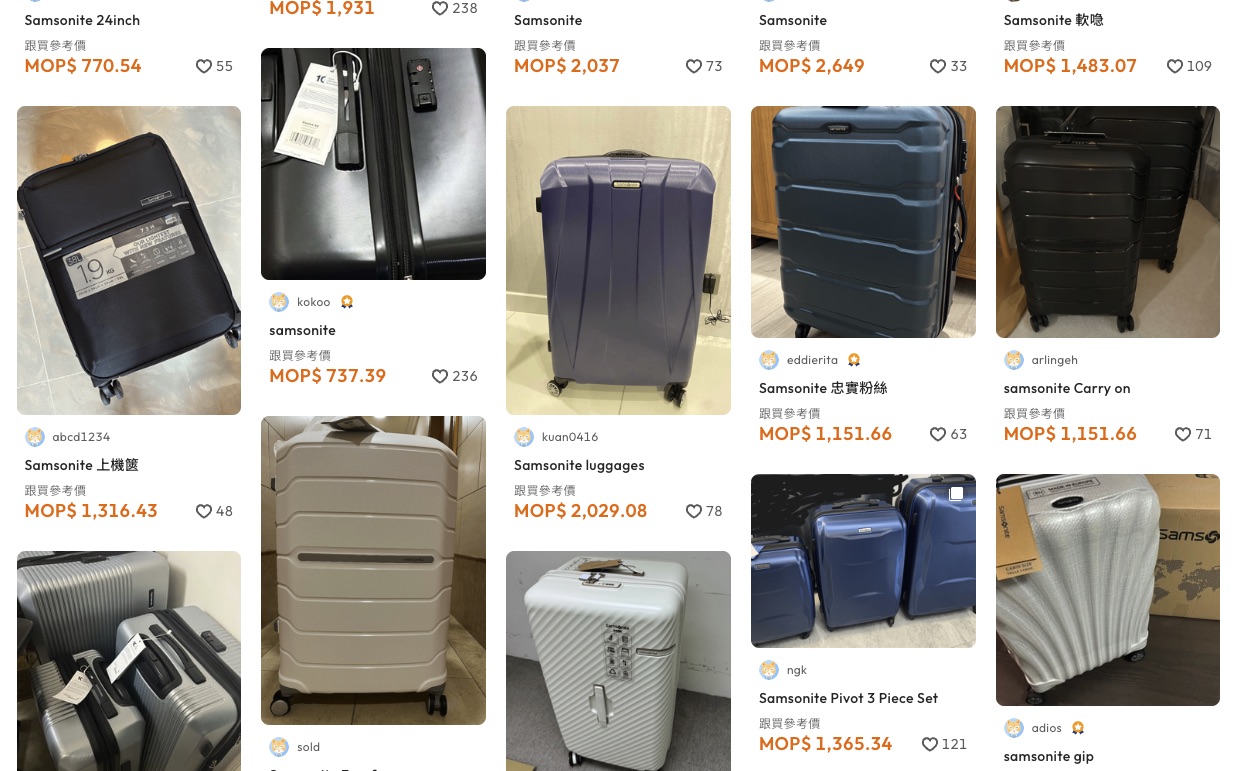The width and height of the screenshot is (1255, 771).
Task: Like the Samsonite 軟喼 listing
Action: click(x=1175, y=66)
